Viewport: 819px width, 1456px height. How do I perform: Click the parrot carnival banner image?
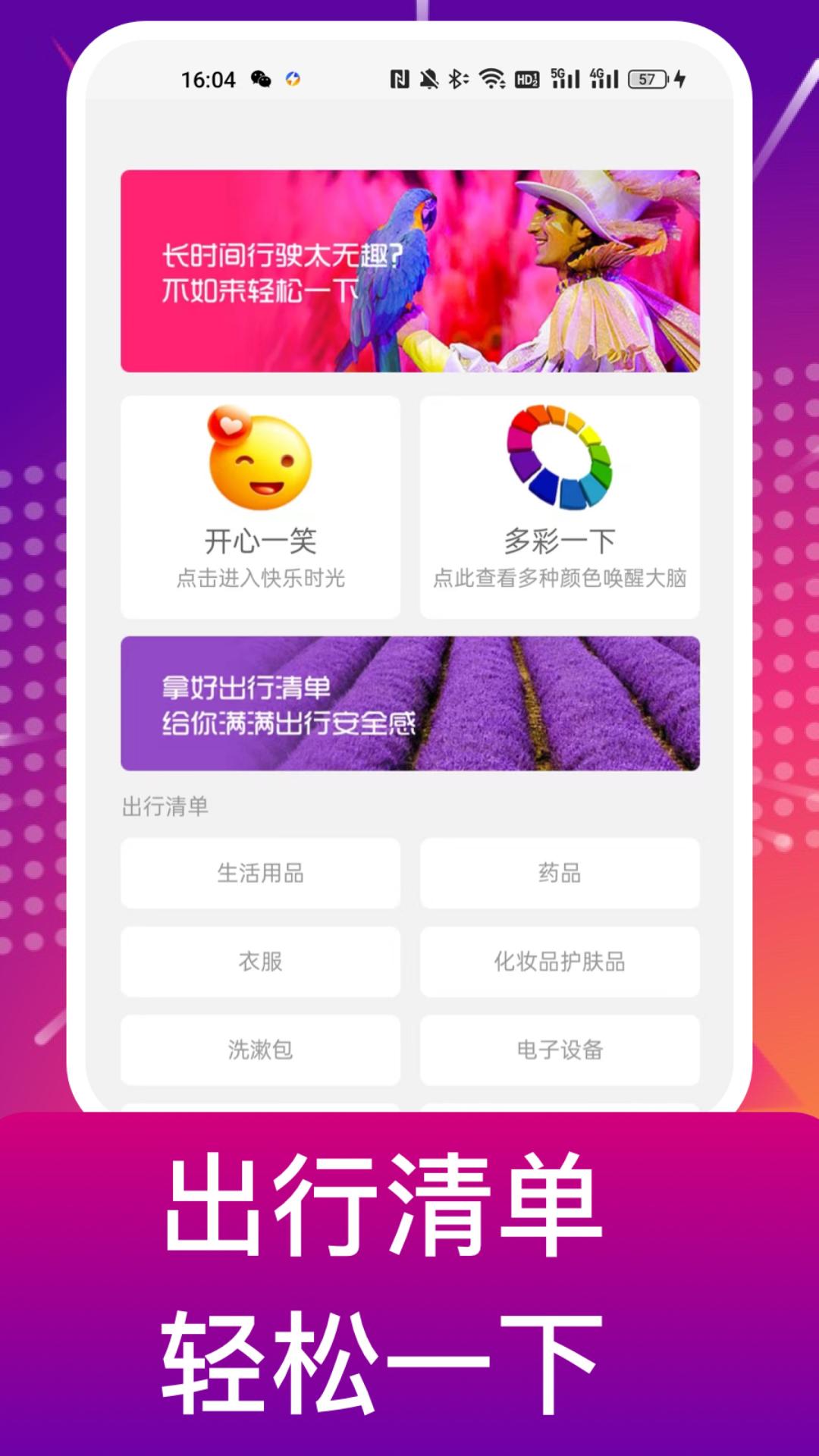[409, 271]
